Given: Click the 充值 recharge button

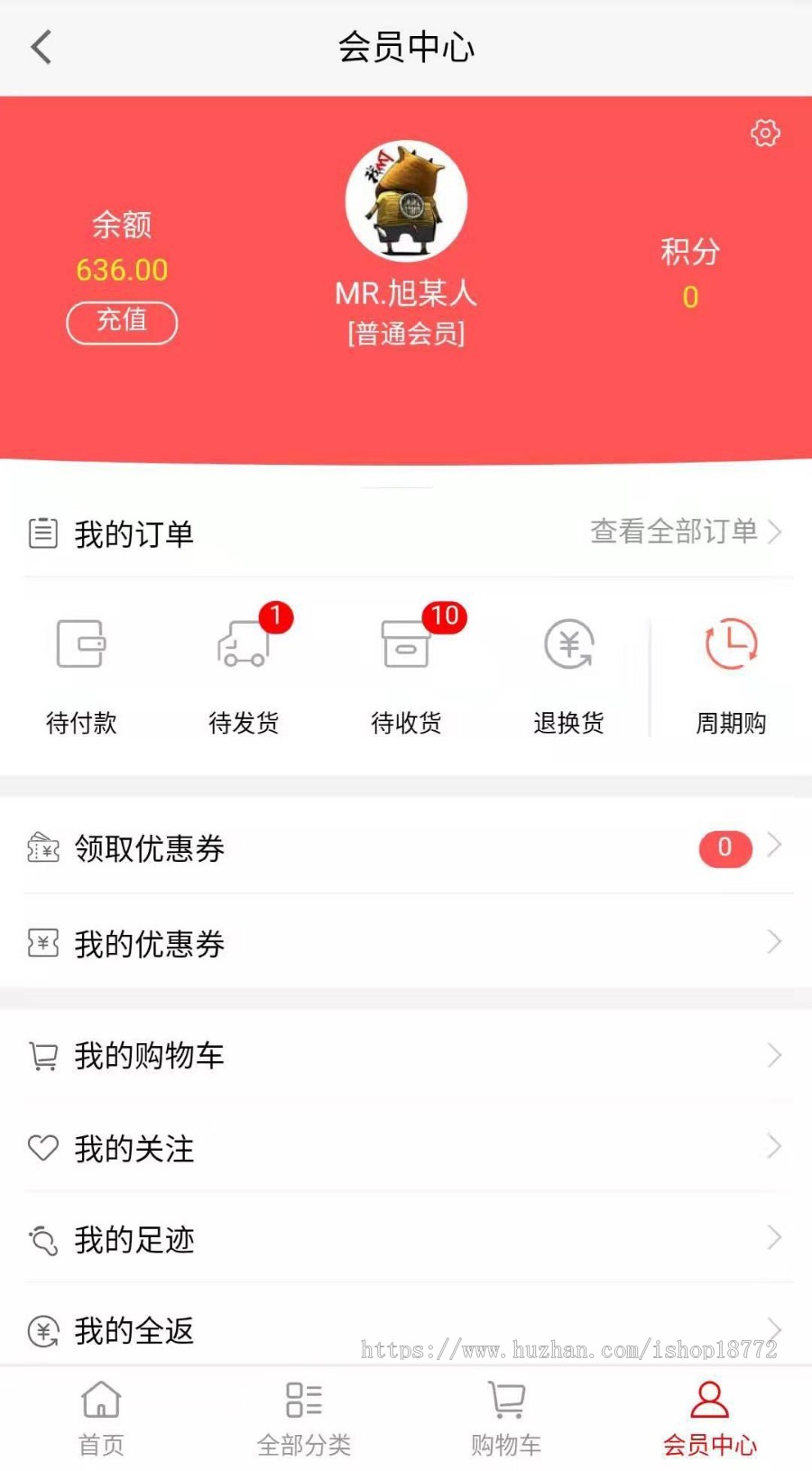Looking at the screenshot, I should click(x=122, y=322).
